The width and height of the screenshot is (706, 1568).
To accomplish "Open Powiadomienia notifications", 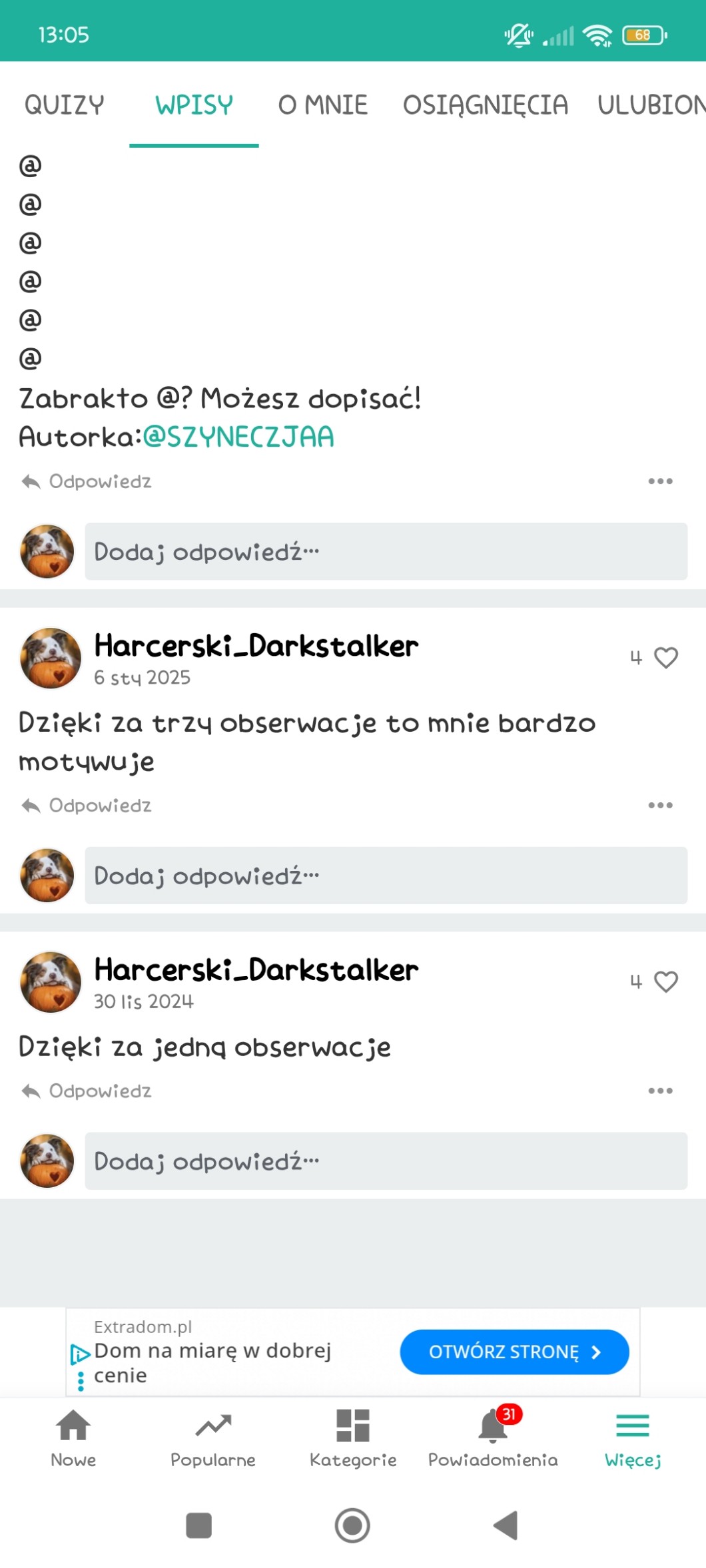I will (493, 1438).
